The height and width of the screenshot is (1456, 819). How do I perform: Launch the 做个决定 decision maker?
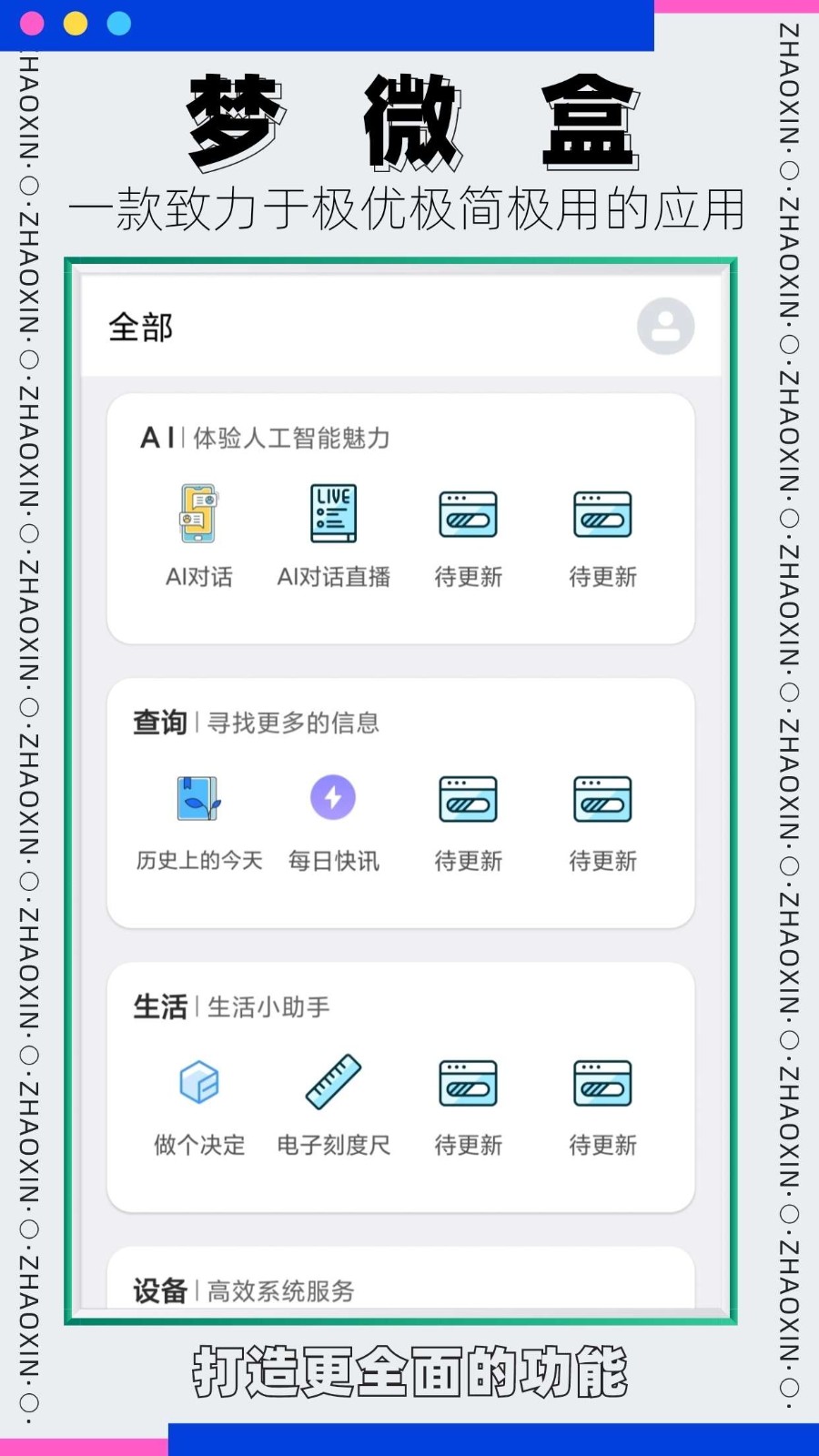198,1092
